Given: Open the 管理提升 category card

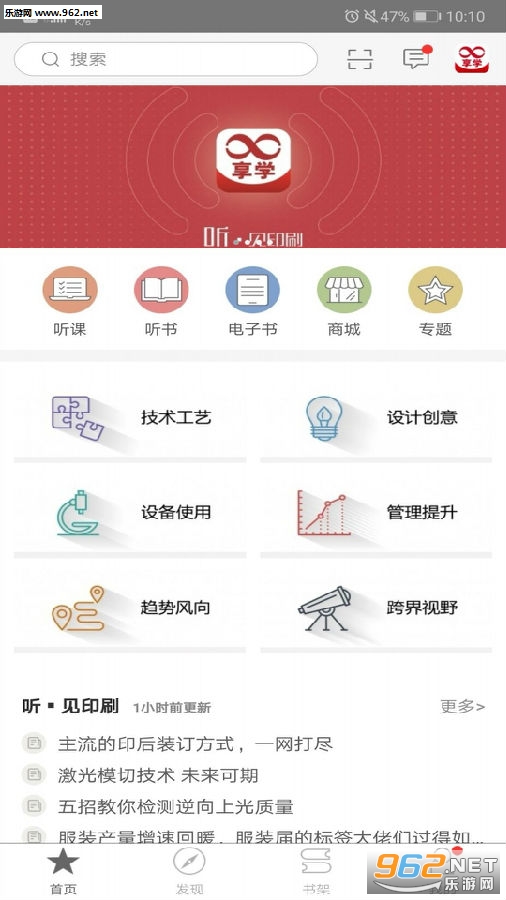Looking at the screenshot, I should pos(376,512).
